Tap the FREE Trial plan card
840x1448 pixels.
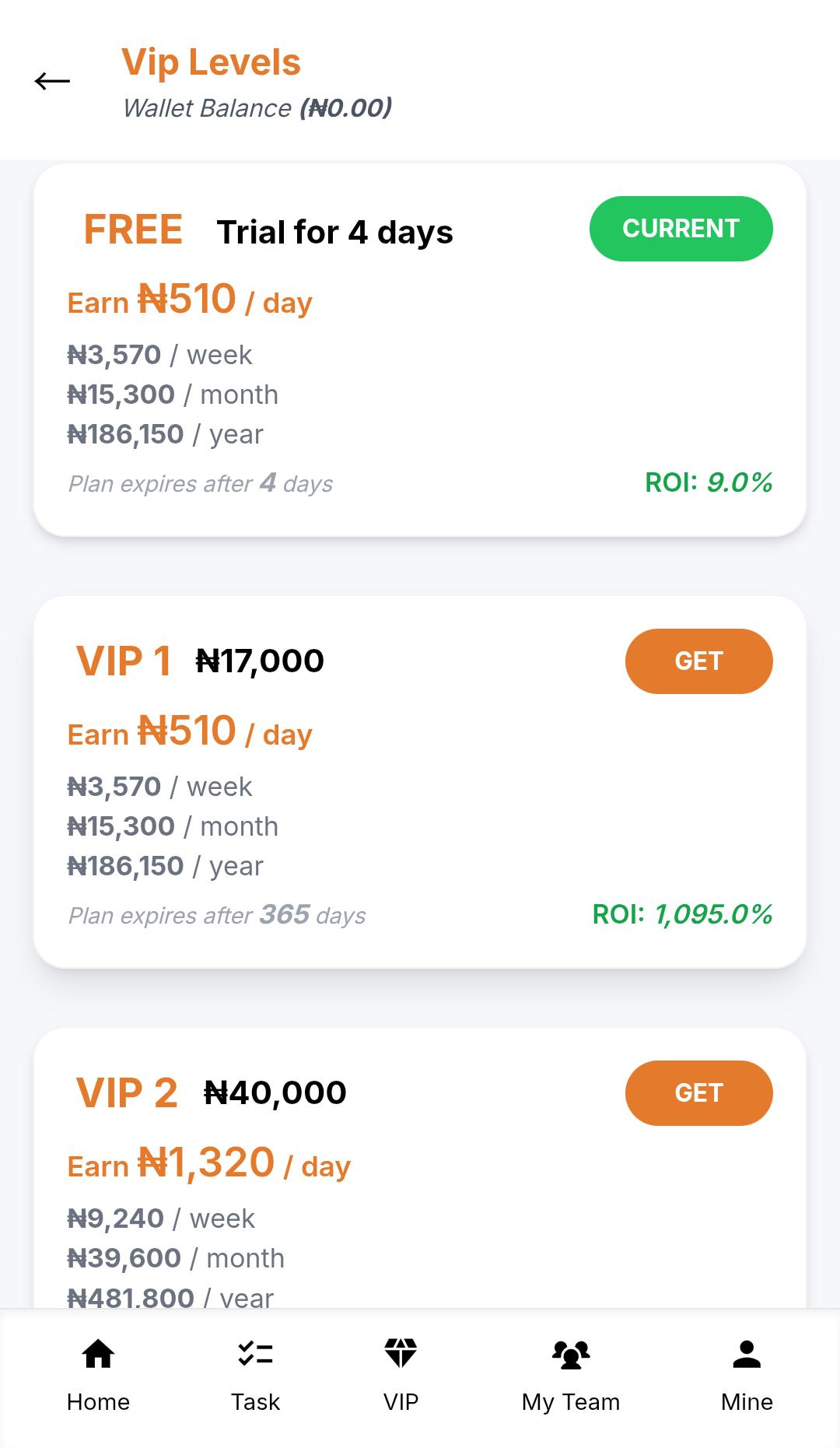(x=420, y=350)
